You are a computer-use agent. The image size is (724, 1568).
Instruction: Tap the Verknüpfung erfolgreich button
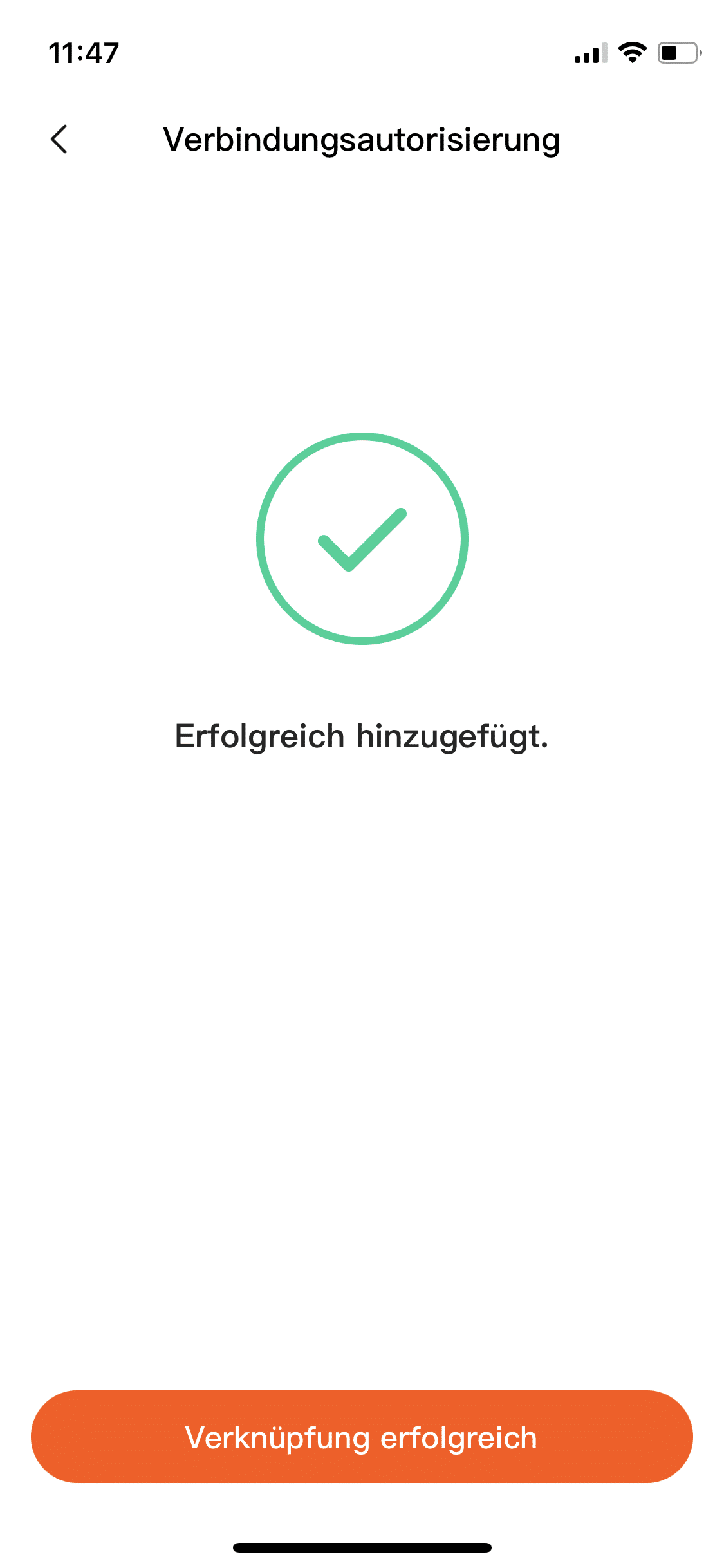pos(362,1437)
